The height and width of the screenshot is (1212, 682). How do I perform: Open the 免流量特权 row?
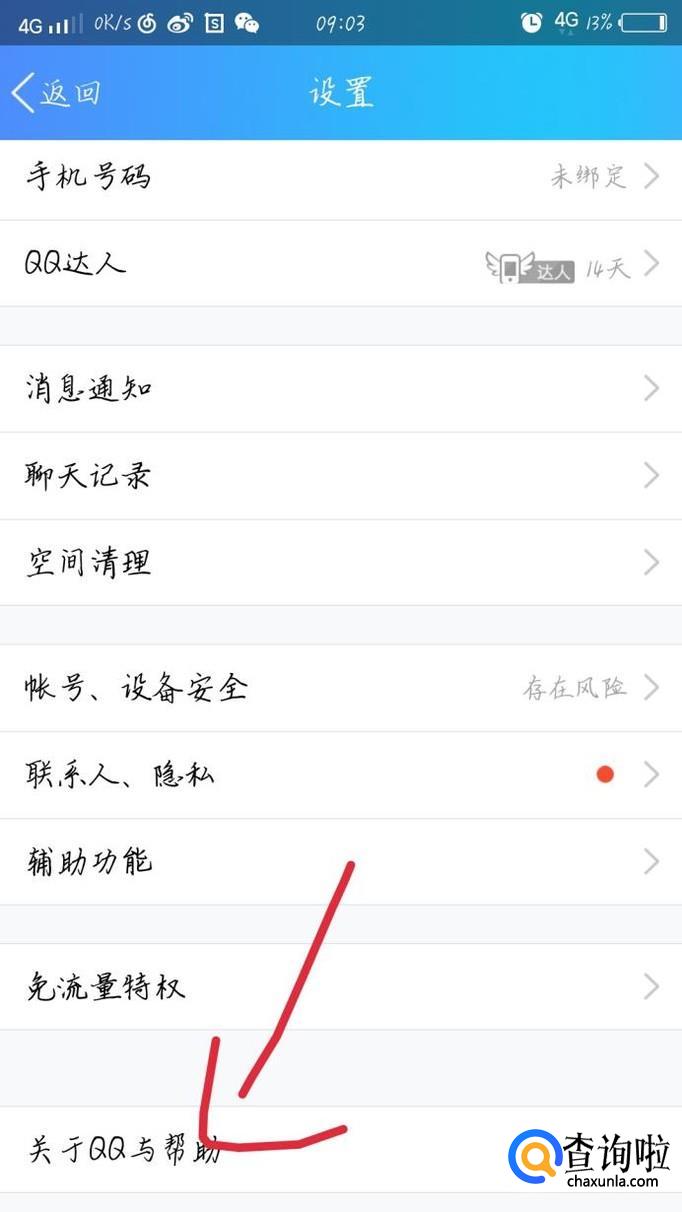340,987
